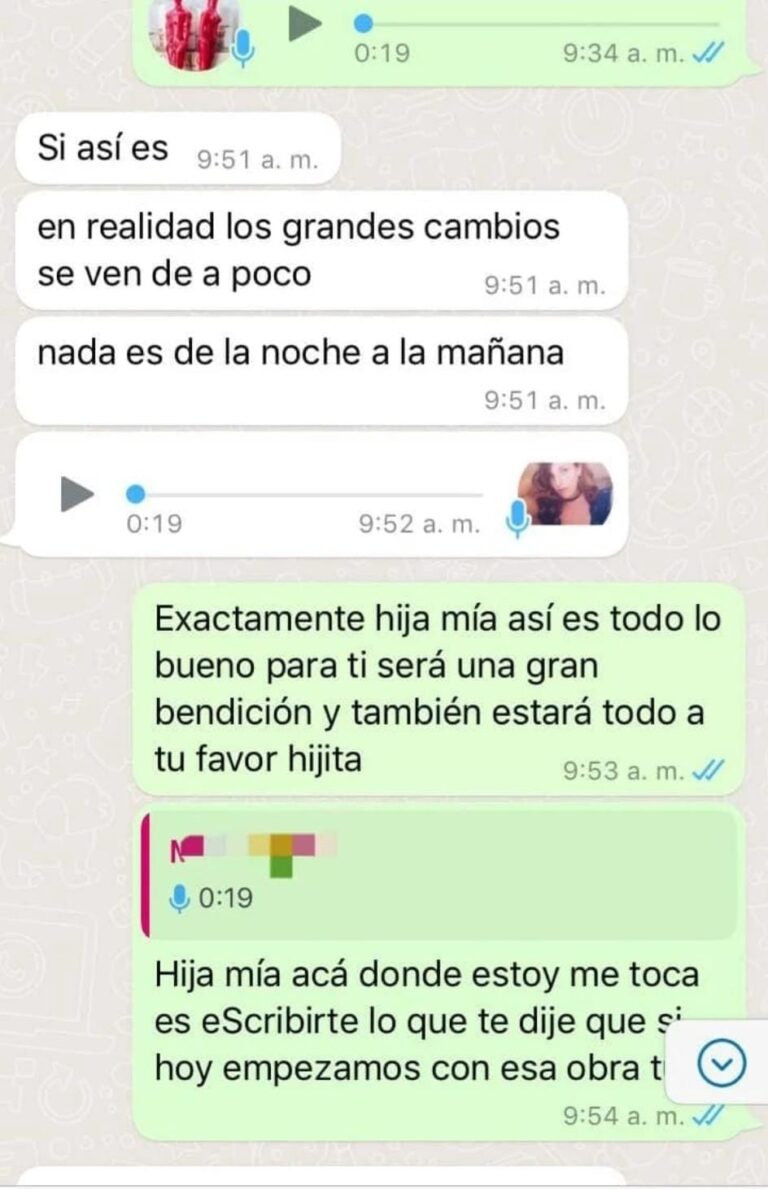The height and width of the screenshot is (1189, 768).
Task: Play the voice message sent at 9:34 a.m.
Action: (305, 24)
